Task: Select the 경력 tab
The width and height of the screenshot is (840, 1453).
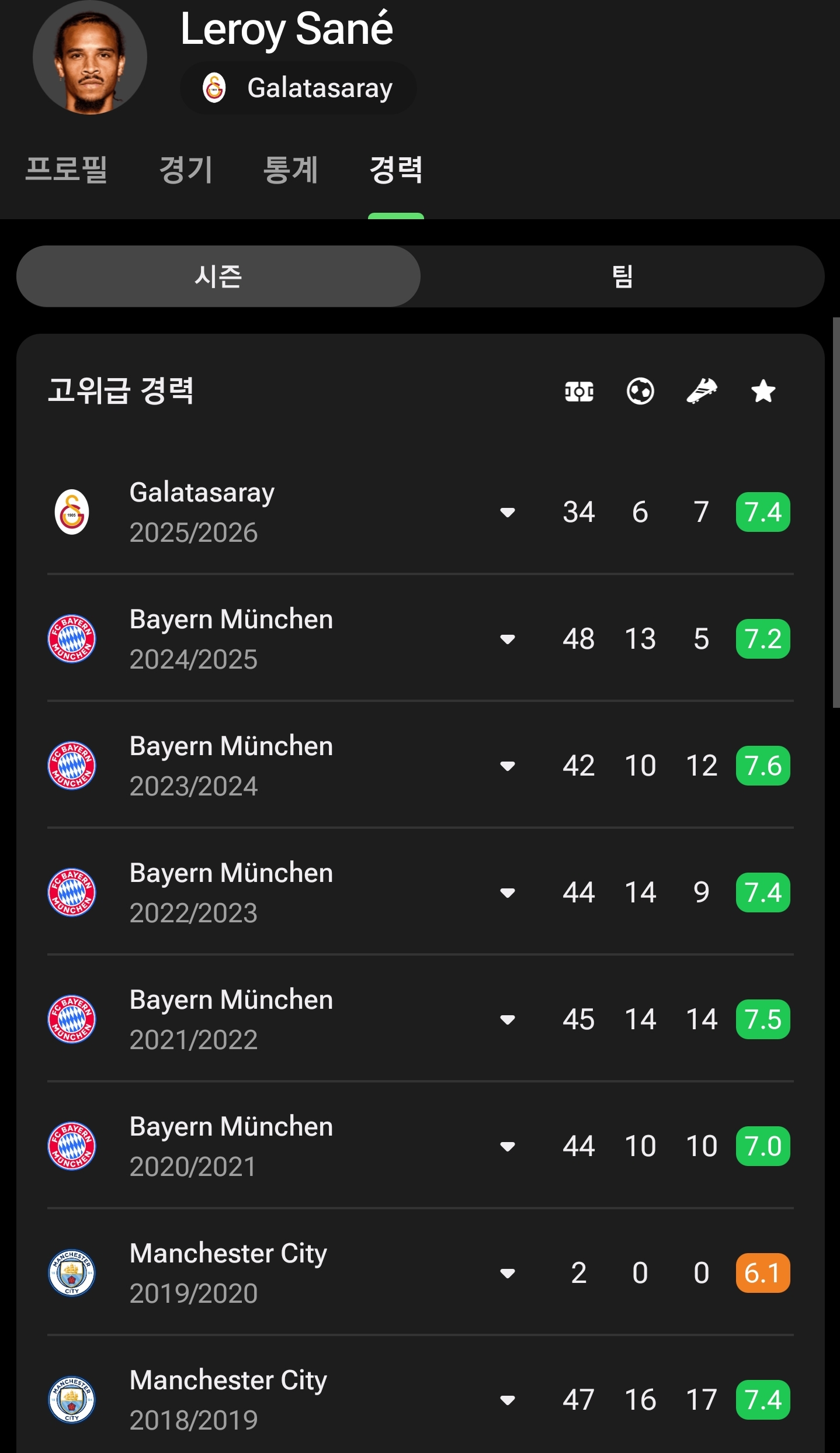Action: point(396,170)
